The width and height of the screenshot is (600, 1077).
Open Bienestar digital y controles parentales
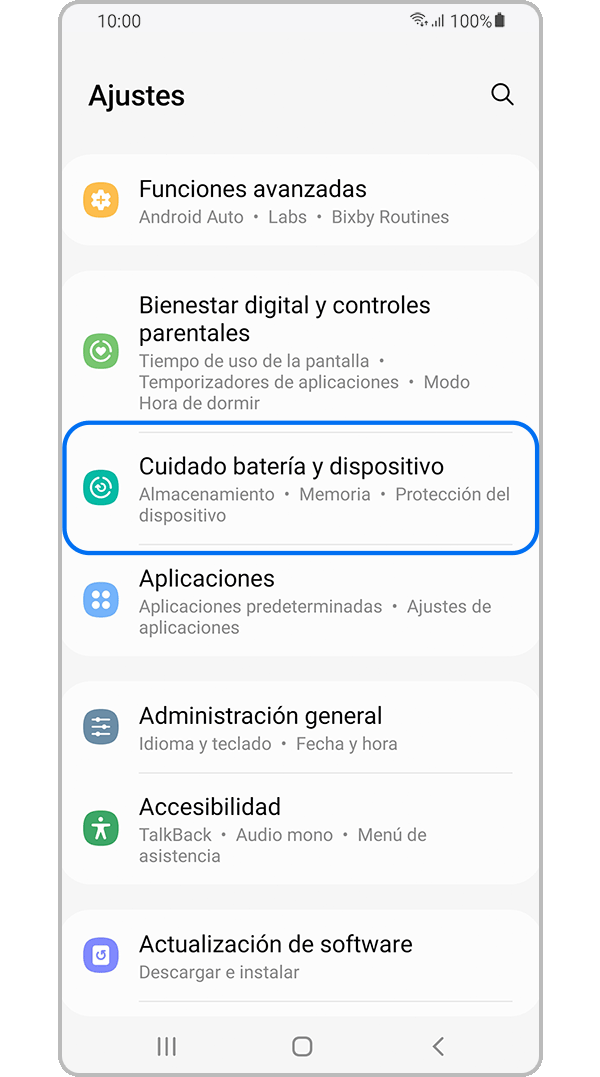click(x=300, y=352)
